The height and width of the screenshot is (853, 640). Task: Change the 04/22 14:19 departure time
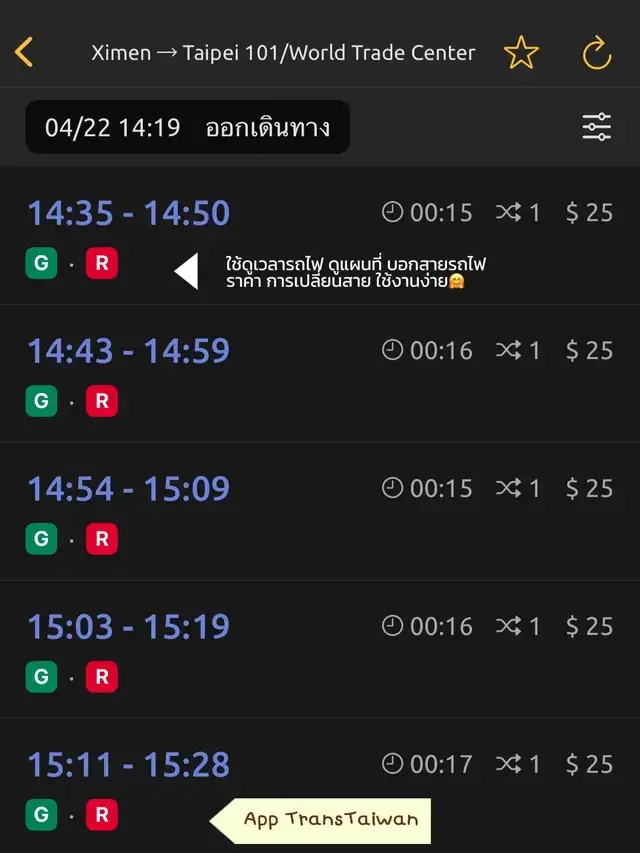tap(188, 128)
